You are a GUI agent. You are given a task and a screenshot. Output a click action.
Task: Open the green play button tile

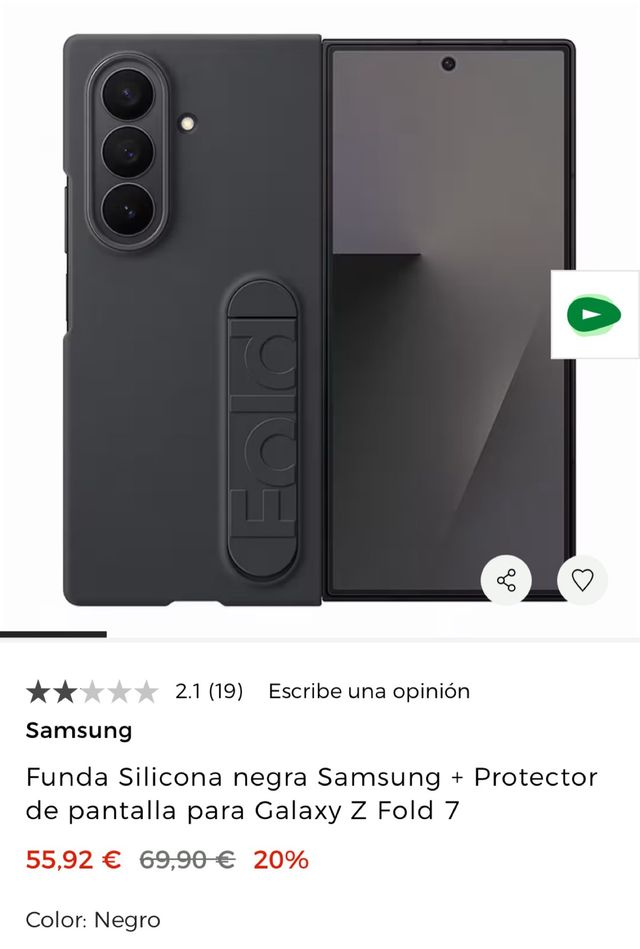click(x=594, y=315)
